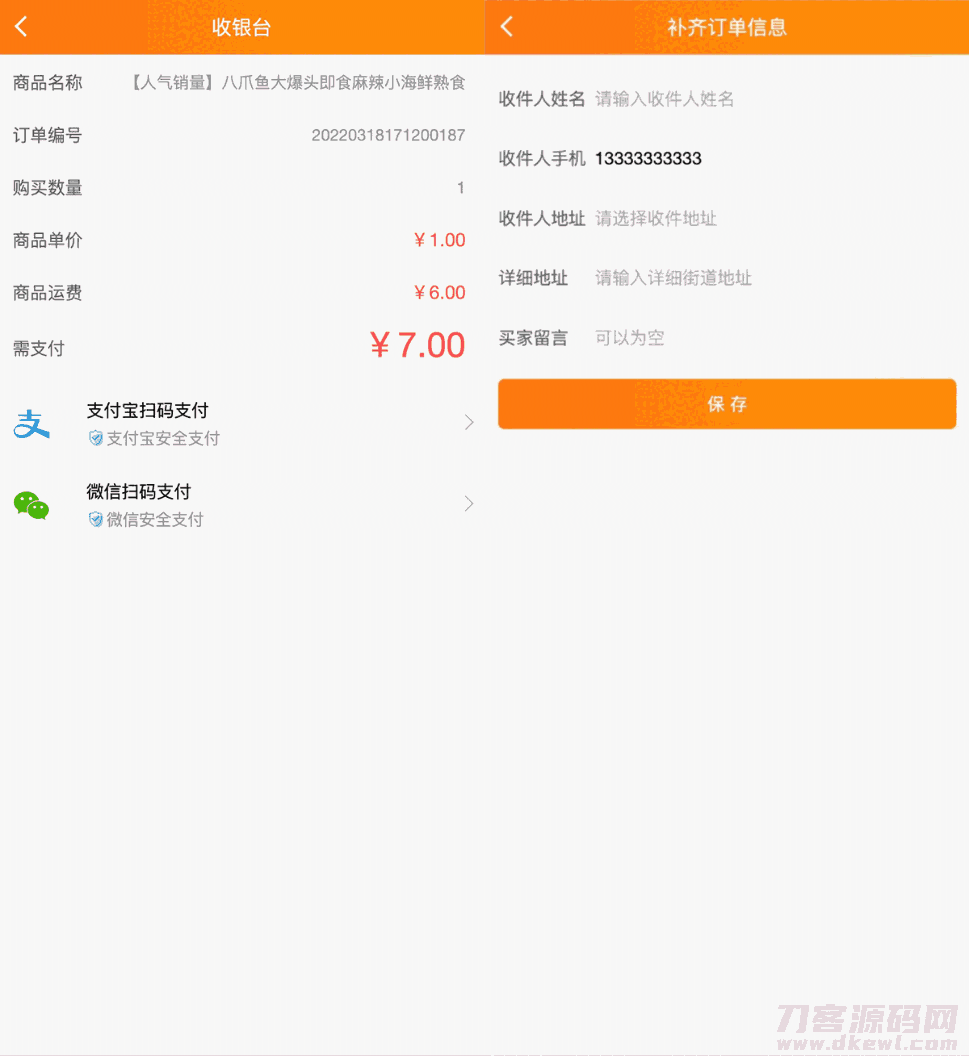
Task: Go back from the 收银台 screen
Action: click(21, 27)
